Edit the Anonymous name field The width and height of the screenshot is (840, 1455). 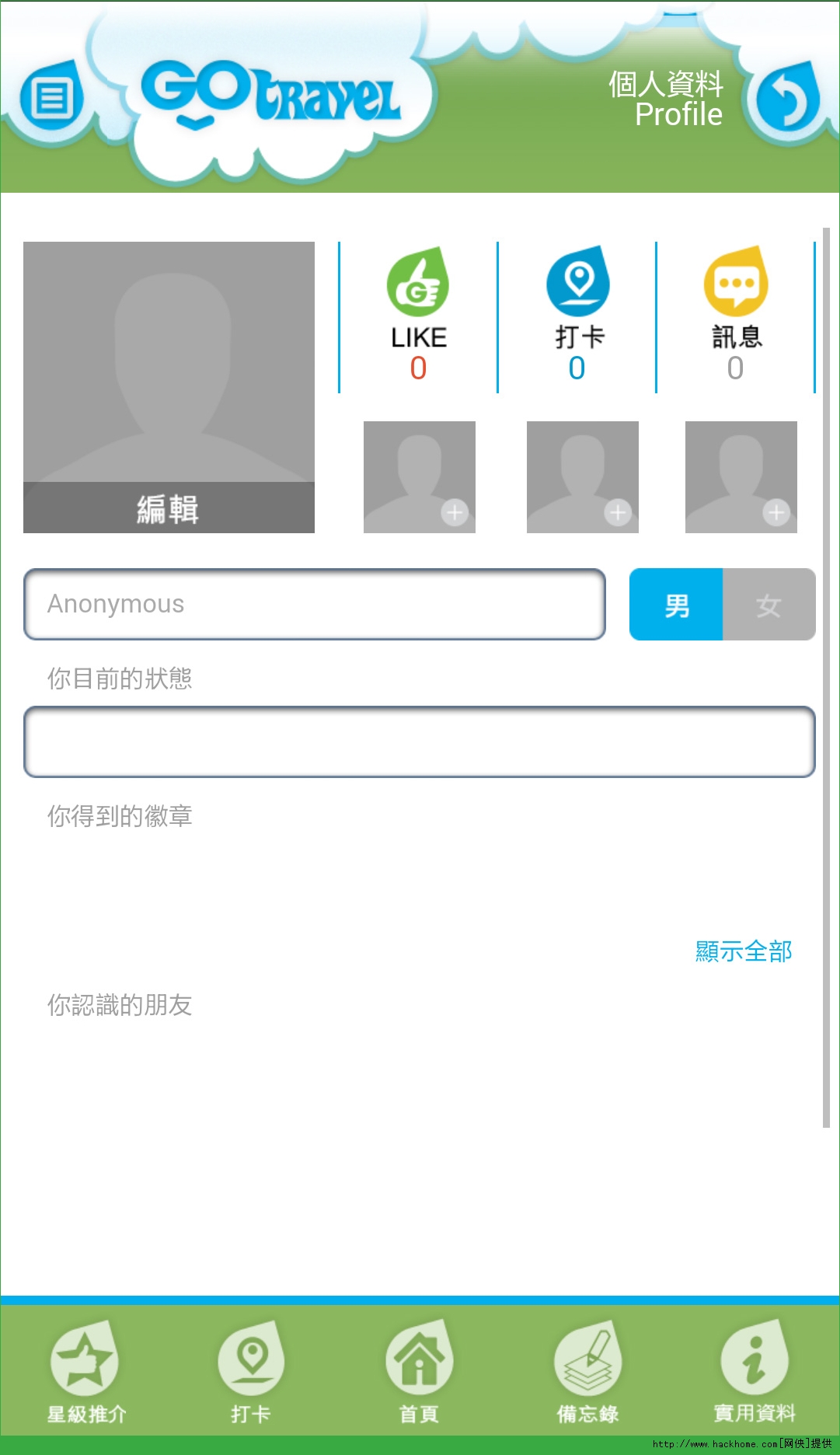(x=315, y=605)
